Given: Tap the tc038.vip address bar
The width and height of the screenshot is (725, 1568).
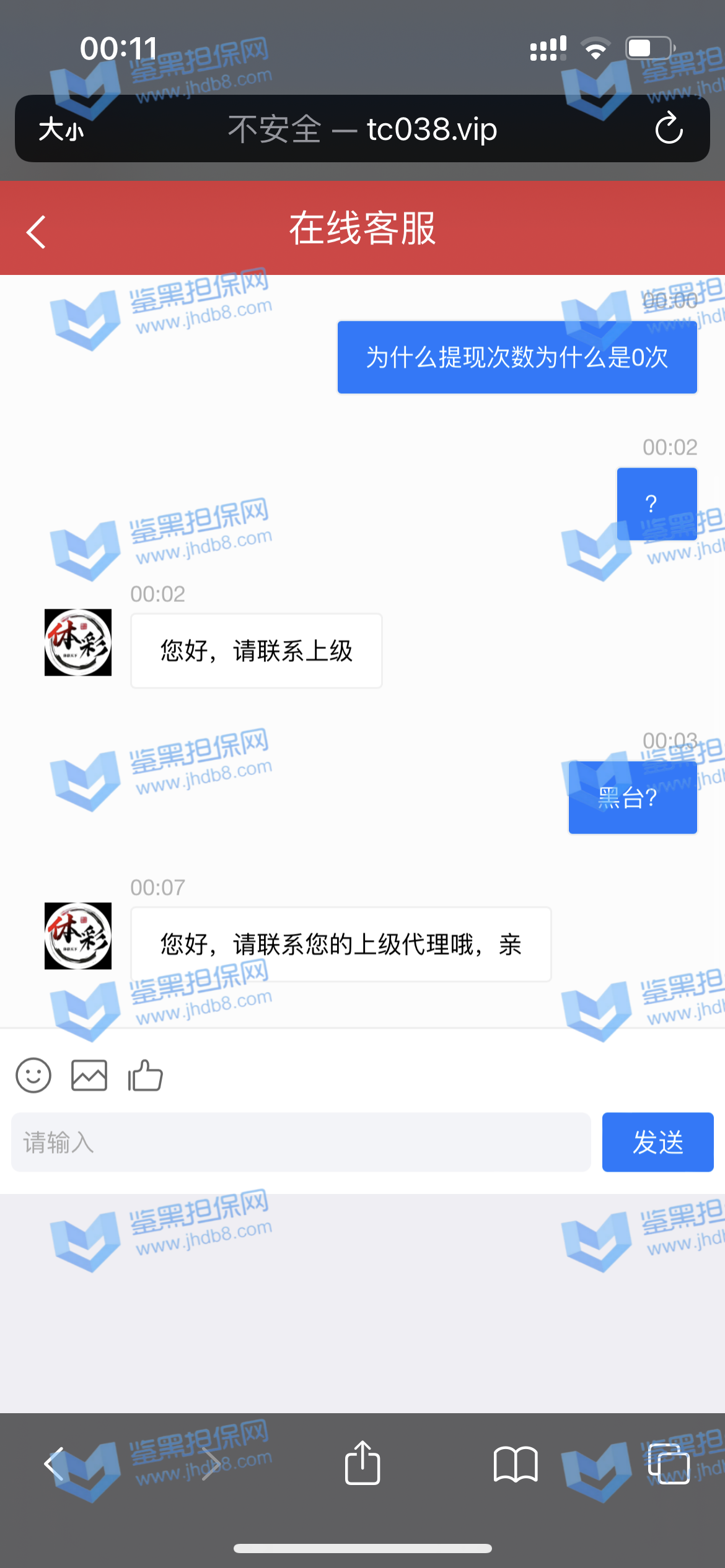Looking at the screenshot, I should tap(362, 129).
